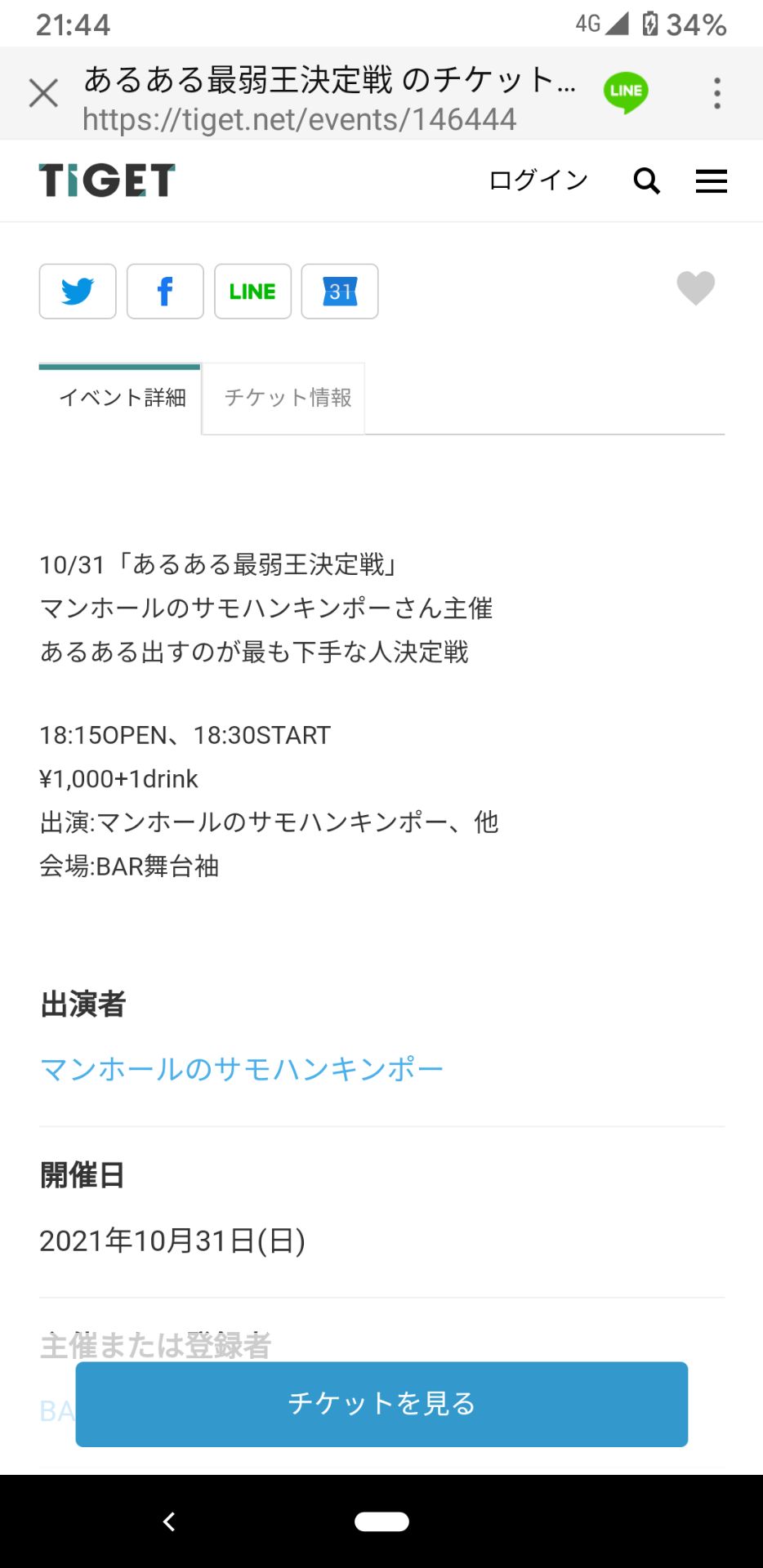This screenshot has height=1568, width=763.
Task: Open the TIGET hamburger menu
Action: coord(711,180)
